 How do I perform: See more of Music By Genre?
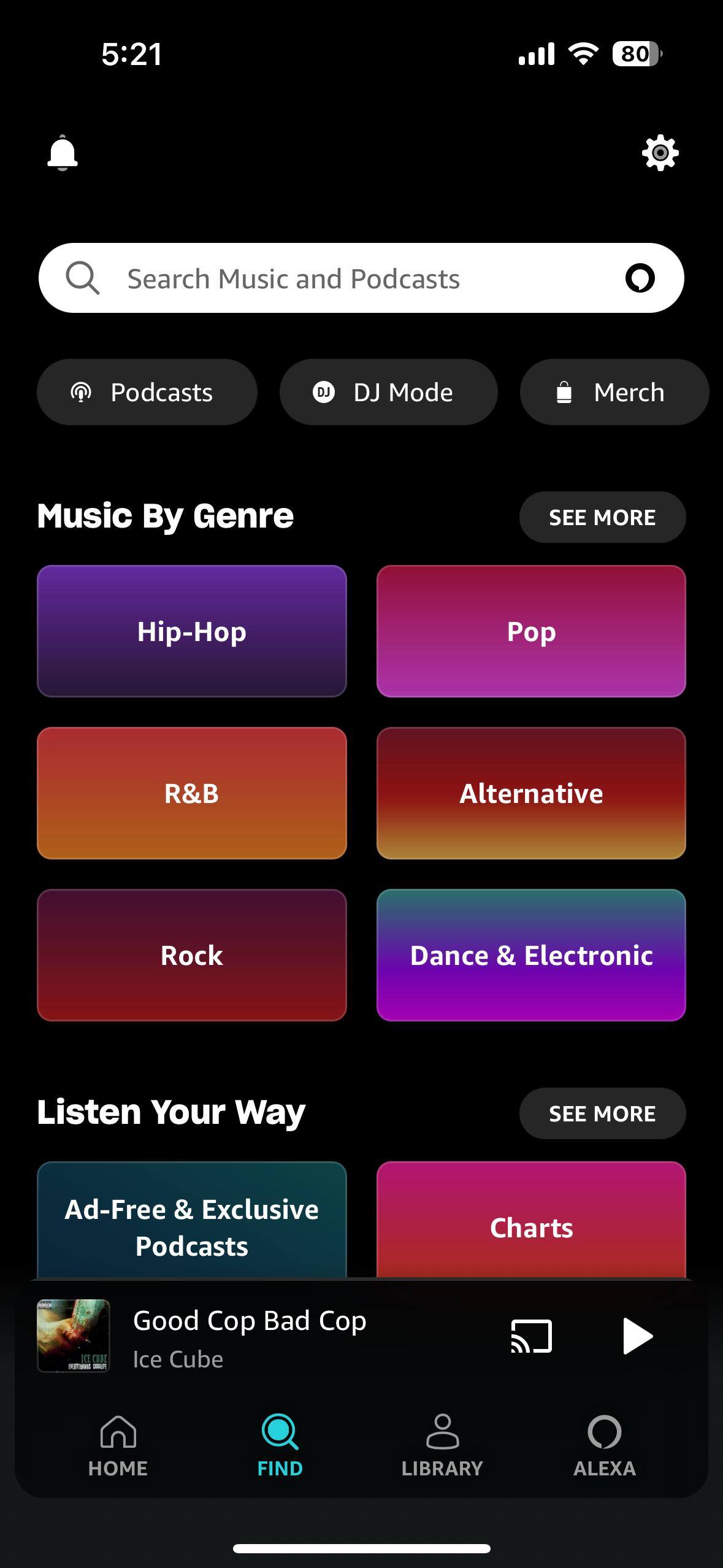pos(602,517)
